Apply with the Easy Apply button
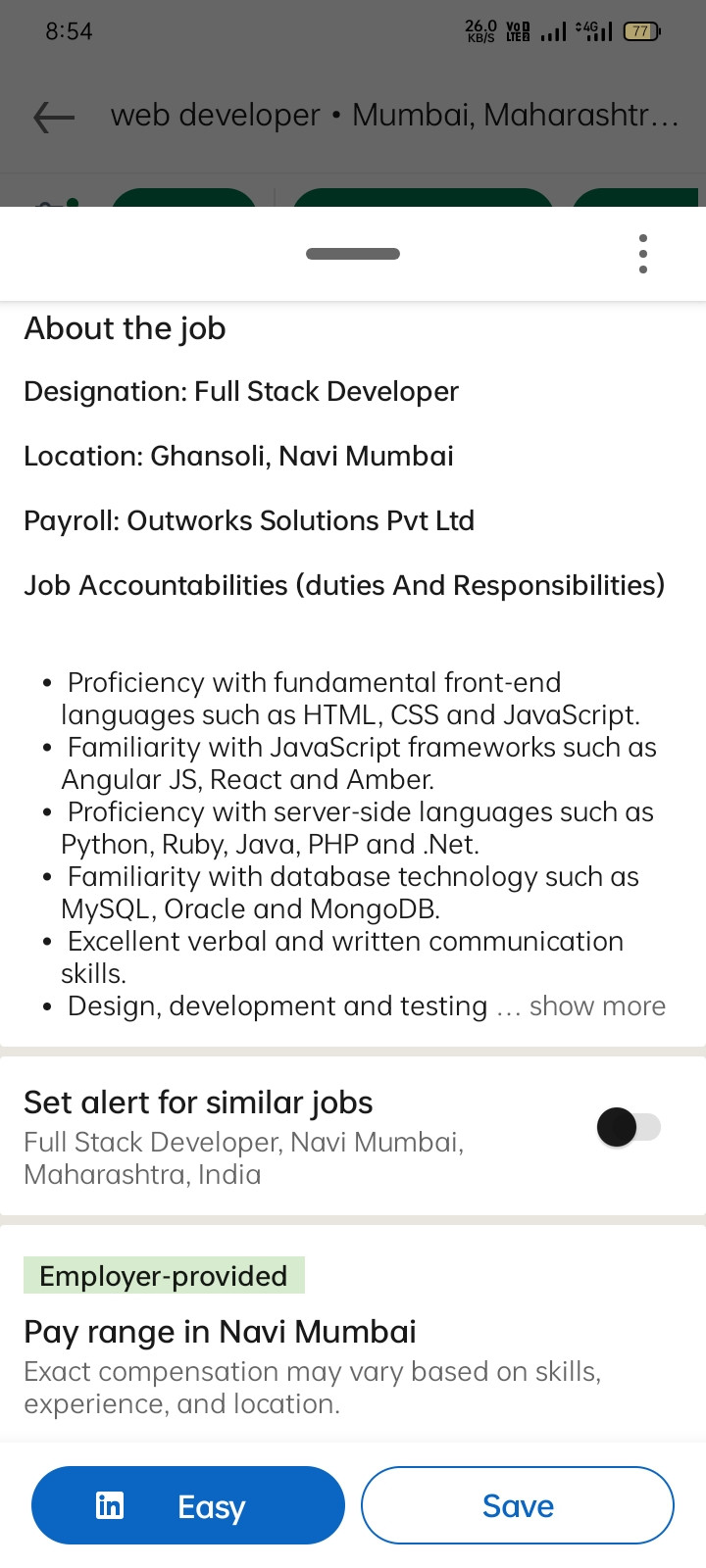Image resolution: width=706 pixels, height=1568 pixels. pos(188,1505)
